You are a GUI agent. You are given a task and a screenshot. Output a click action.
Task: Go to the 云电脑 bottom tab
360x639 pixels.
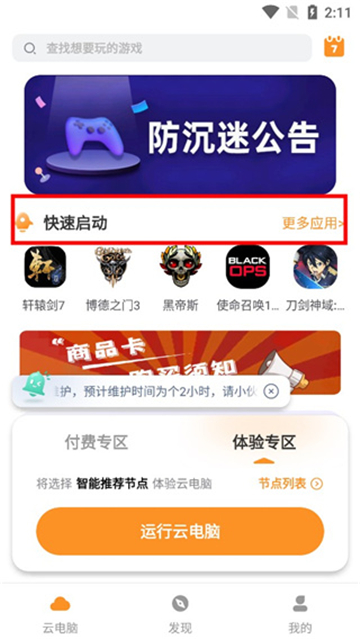(60, 613)
